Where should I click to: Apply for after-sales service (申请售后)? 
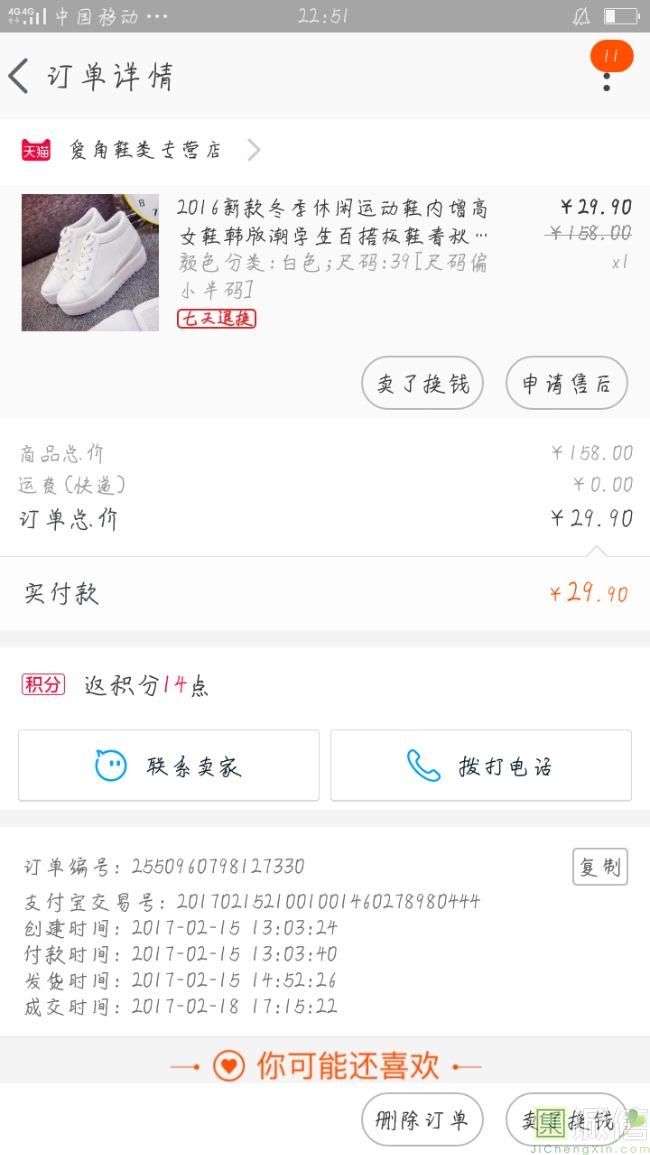click(566, 383)
